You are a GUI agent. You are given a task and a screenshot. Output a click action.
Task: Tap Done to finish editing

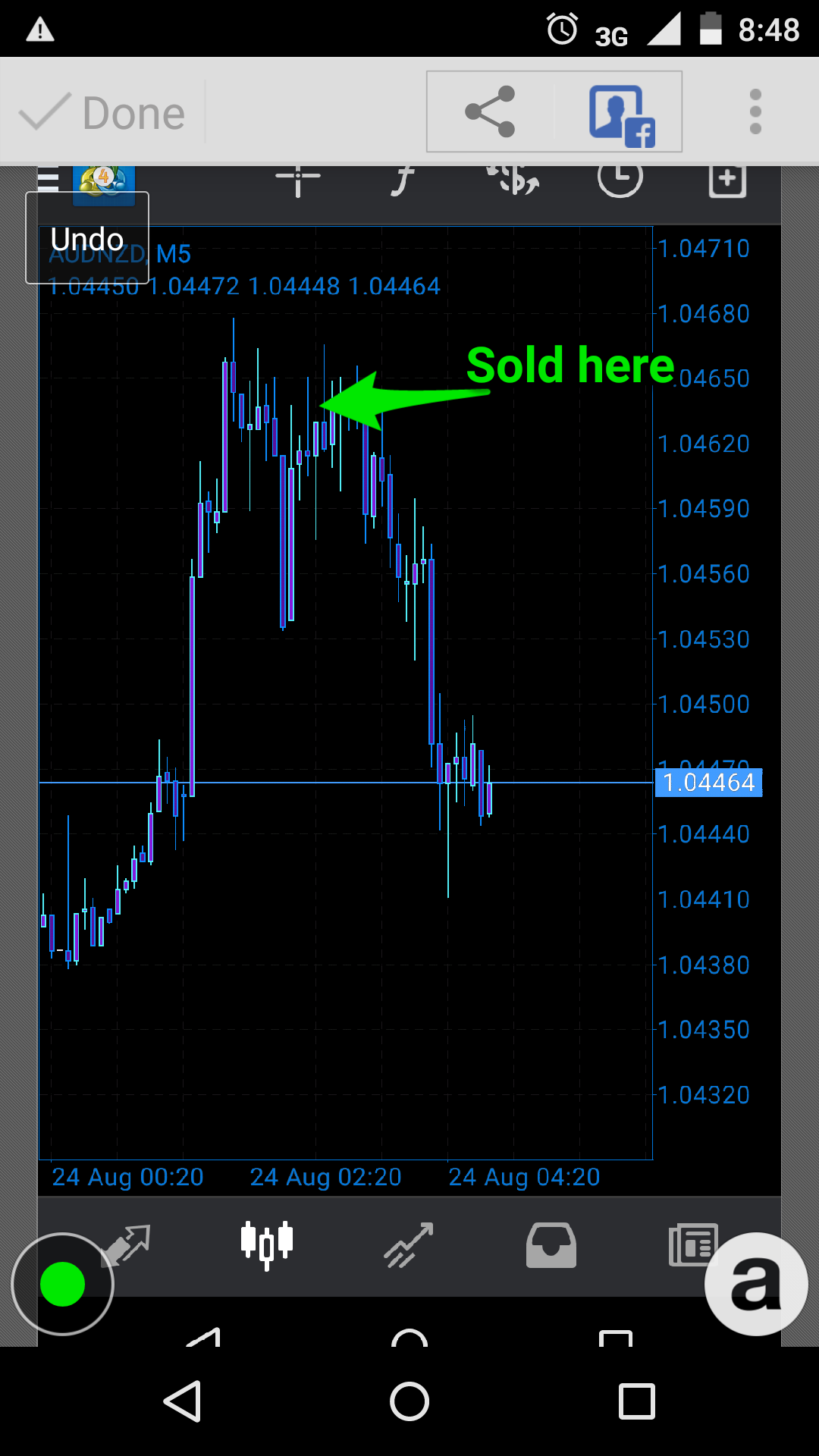coord(102,114)
